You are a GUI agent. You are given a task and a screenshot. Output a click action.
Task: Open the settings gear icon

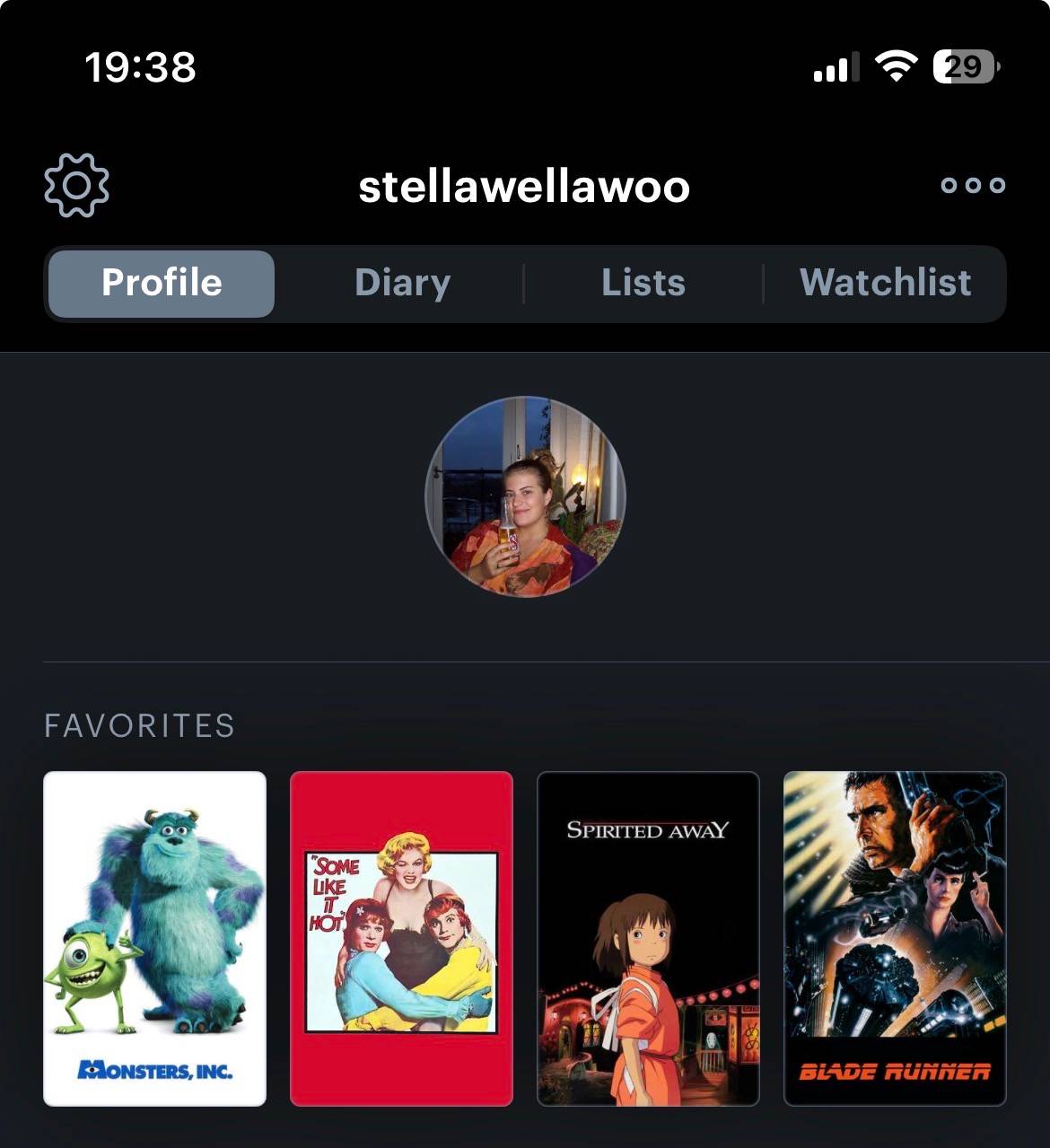[x=76, y=185]
